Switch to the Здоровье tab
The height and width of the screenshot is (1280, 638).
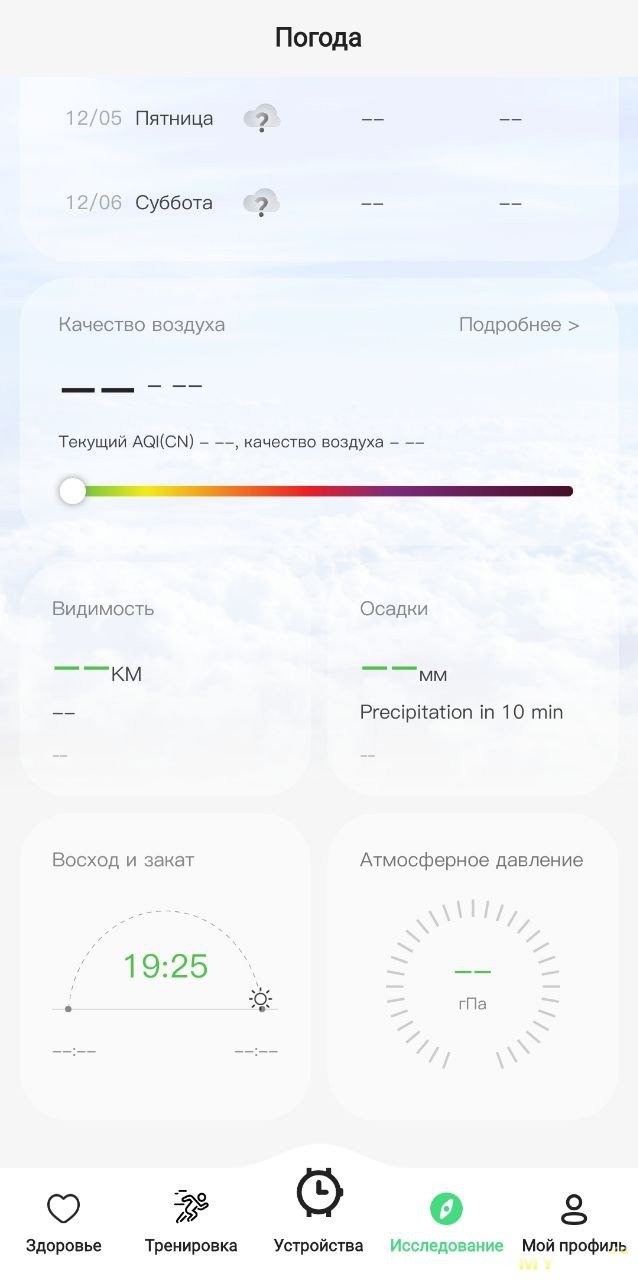pos(63,1222)
